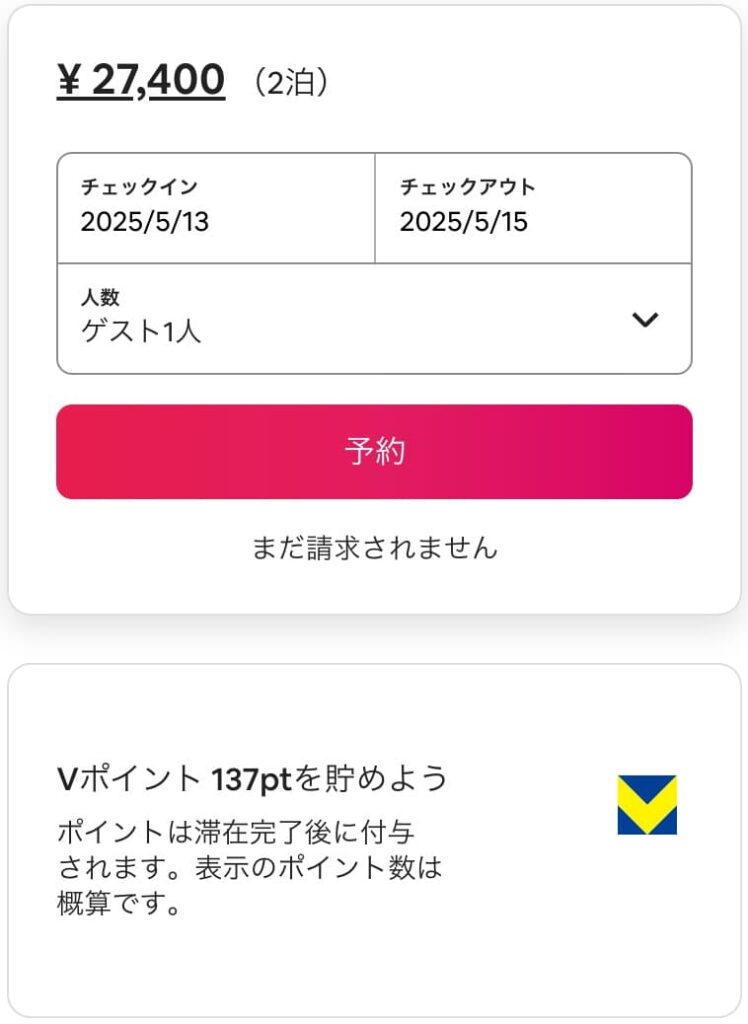This screenshot has width=748, height=1024.
Task: Click the 予約 reservation button
Action: [374, 451]
